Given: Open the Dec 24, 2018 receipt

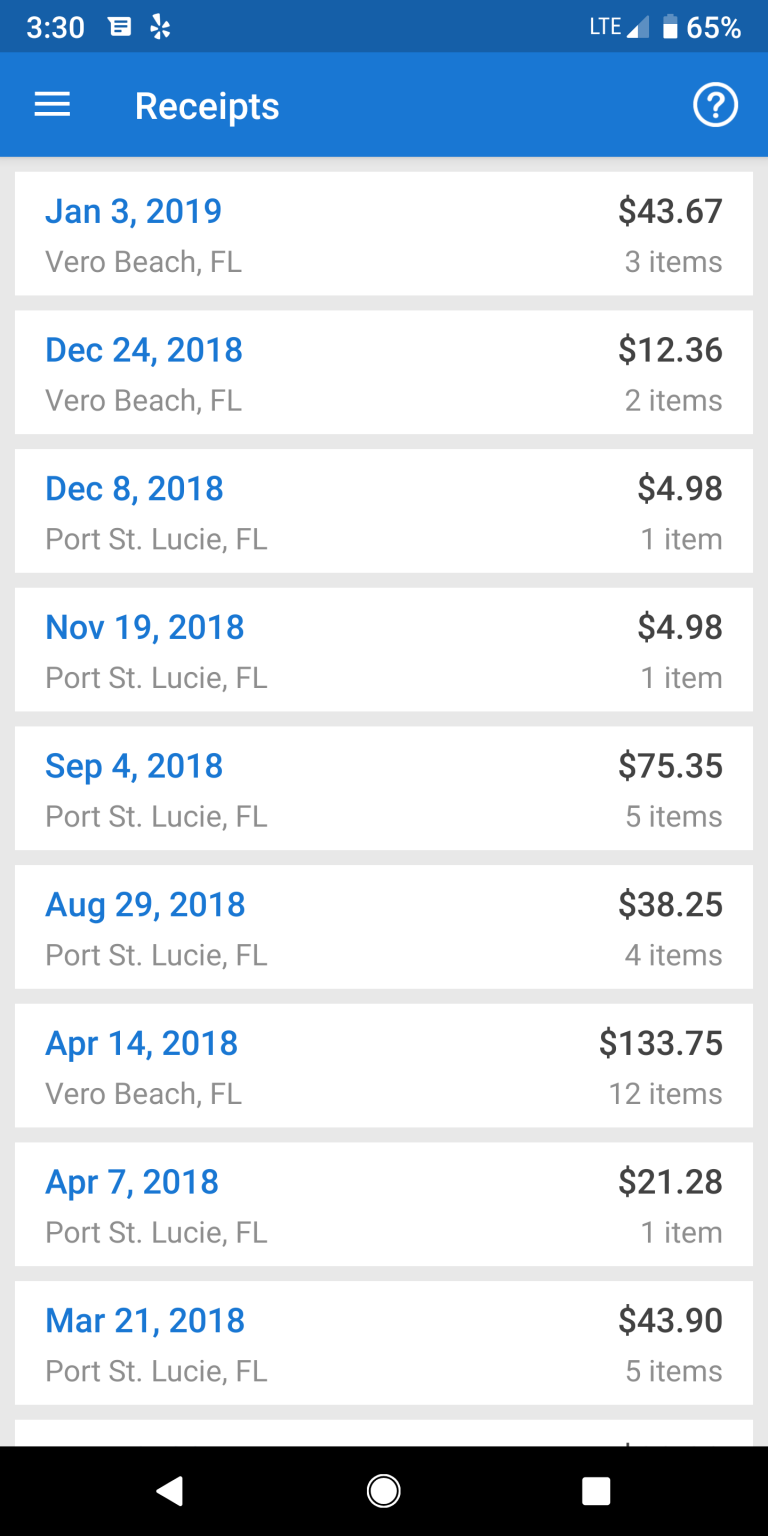Looking at the screenshot, I should [x=383, y=373].
